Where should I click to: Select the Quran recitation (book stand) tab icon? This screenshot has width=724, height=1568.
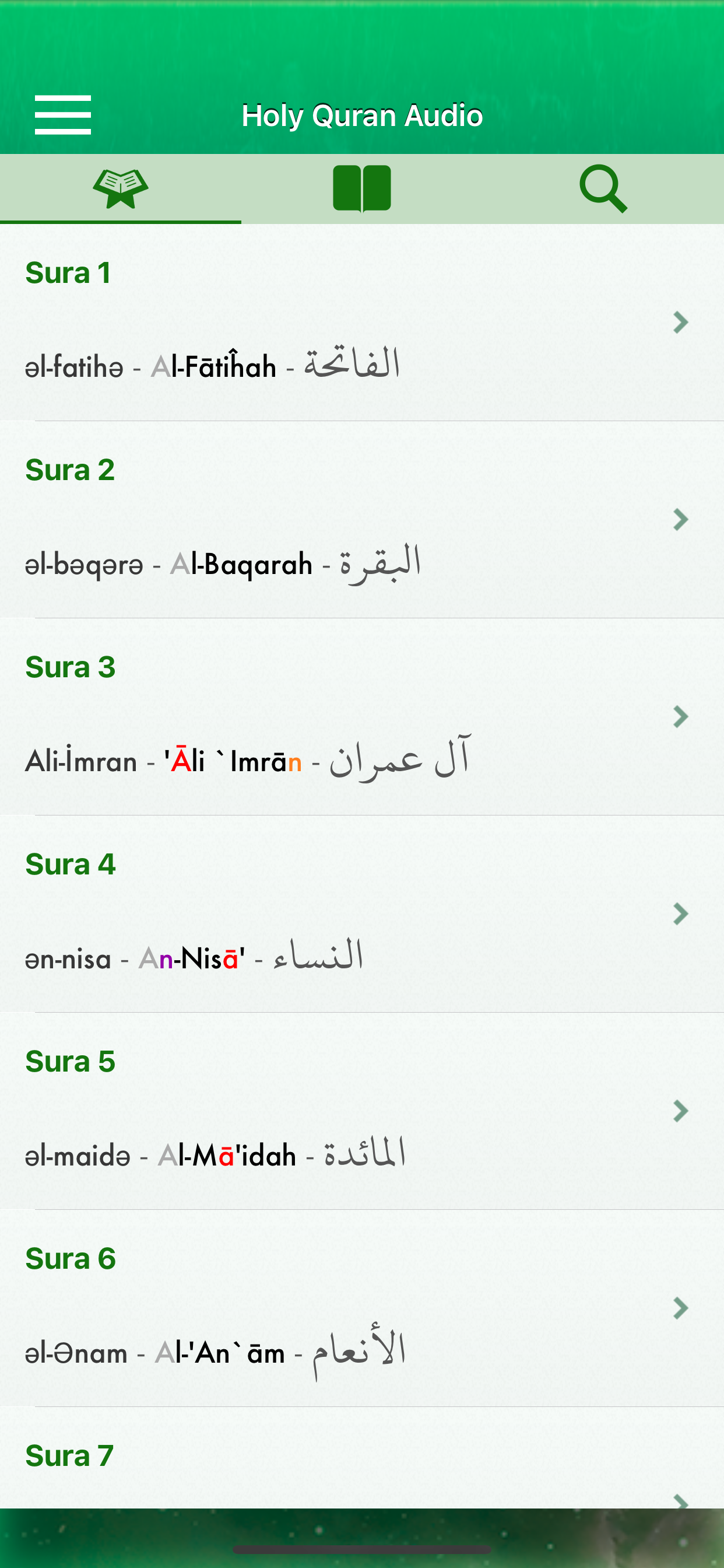(122, 187)
